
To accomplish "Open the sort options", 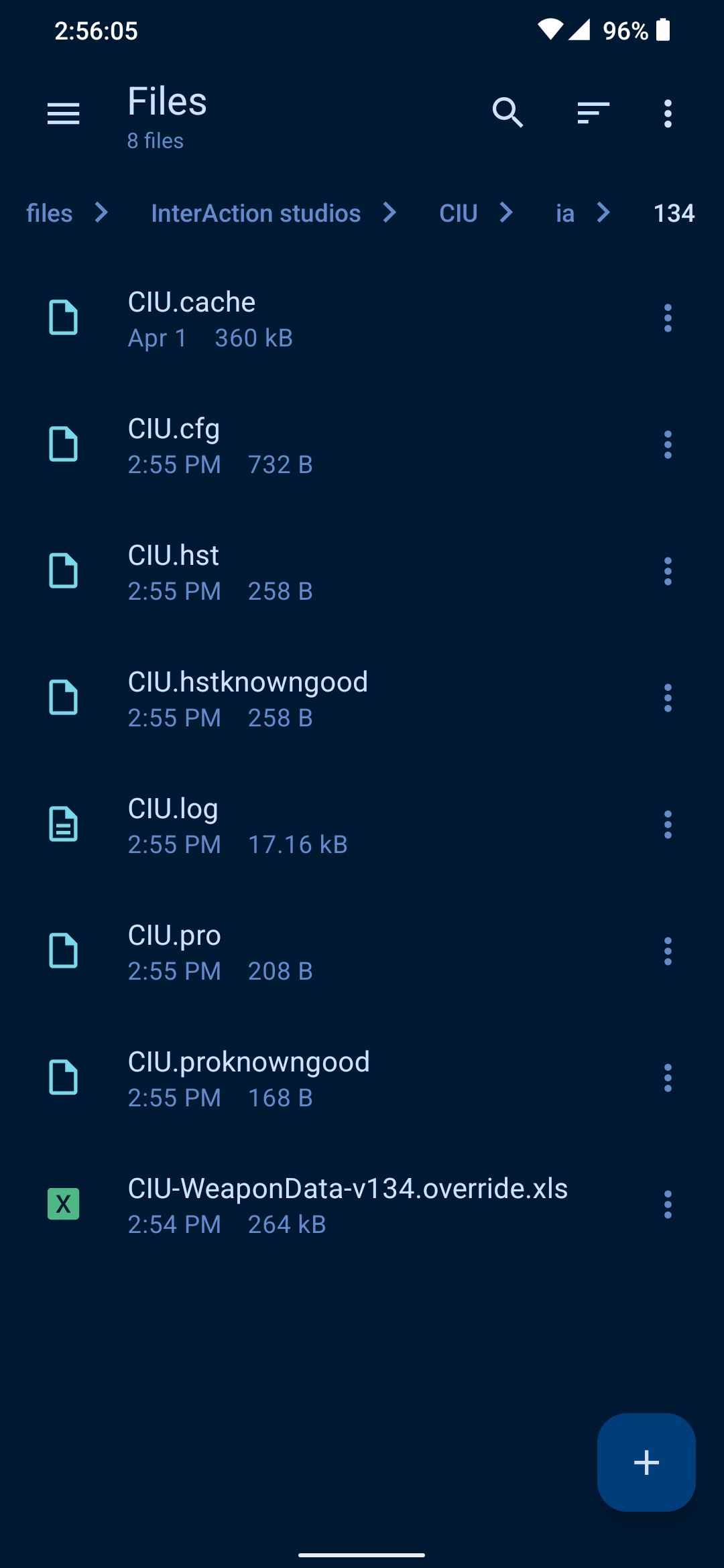I will [x=593, y=113].
